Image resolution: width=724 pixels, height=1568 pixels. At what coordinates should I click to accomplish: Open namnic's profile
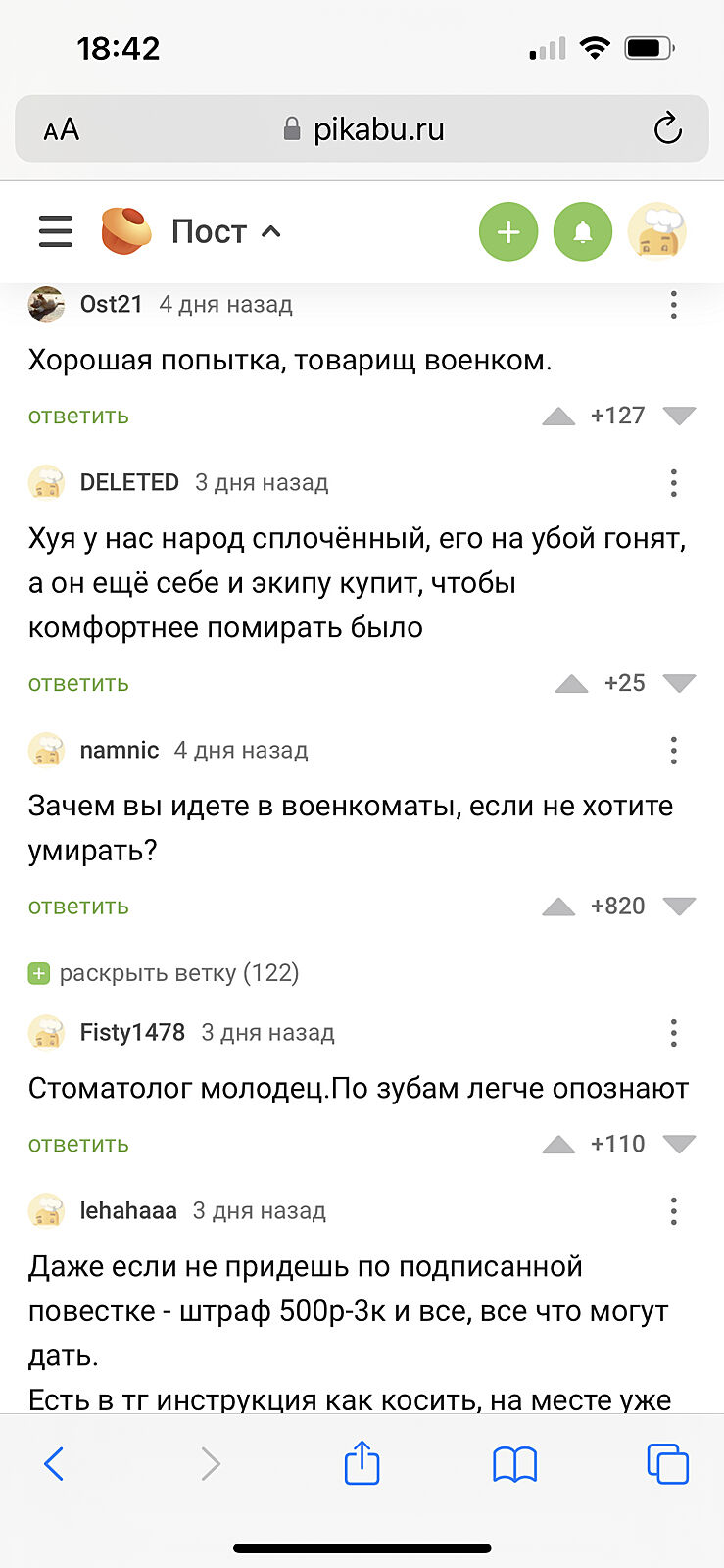119,751
